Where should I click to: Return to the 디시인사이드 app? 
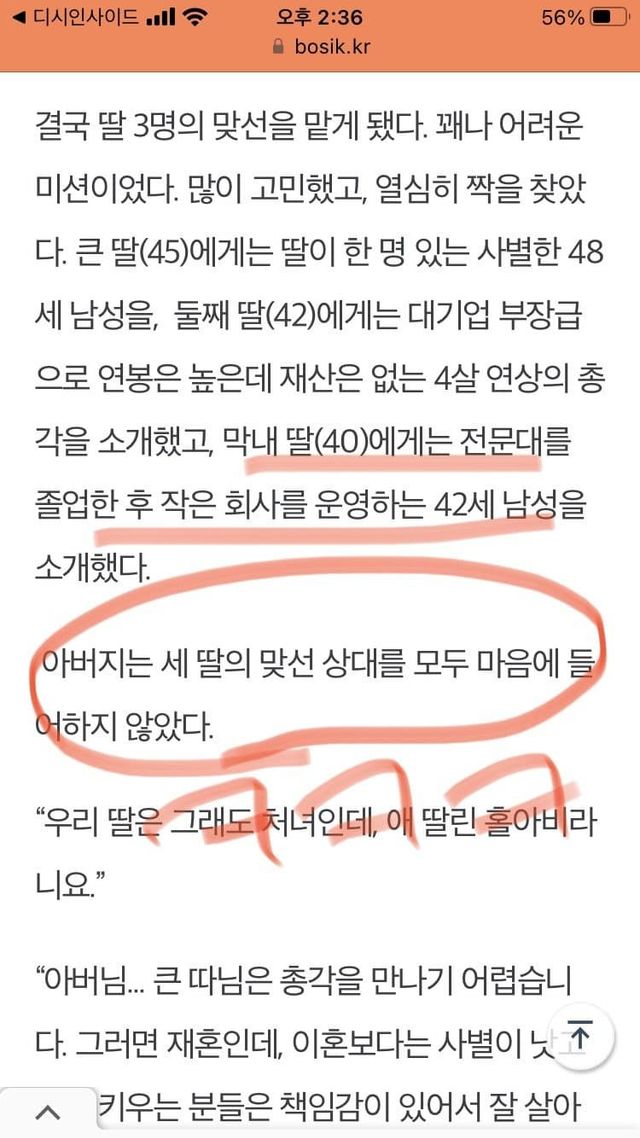pyautogui.click(x=76, y=17)
